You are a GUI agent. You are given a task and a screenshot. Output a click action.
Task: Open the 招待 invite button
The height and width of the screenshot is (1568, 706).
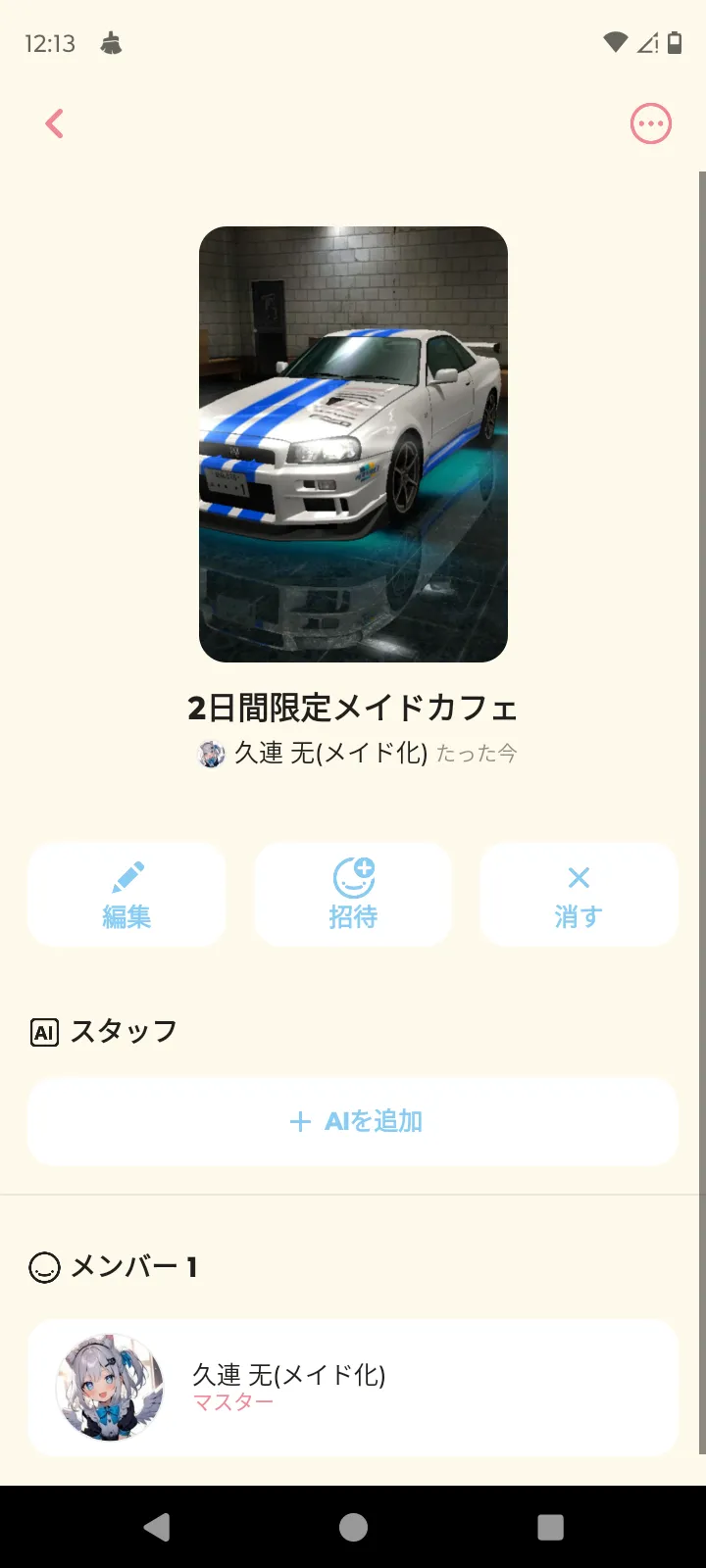pos(353,895)
